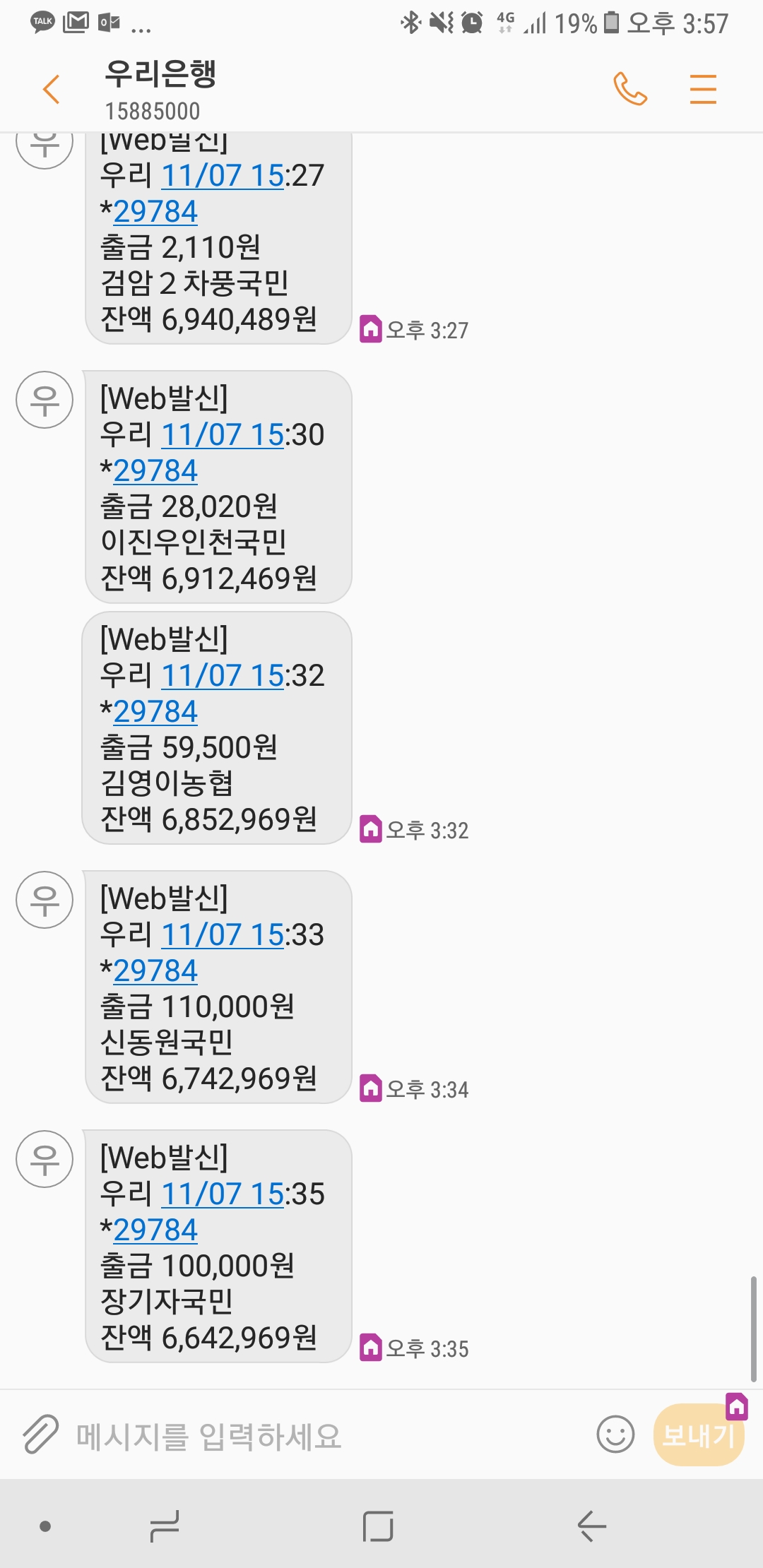Open the emoji picker
763x1568 pixels.
click(615, 1435)
